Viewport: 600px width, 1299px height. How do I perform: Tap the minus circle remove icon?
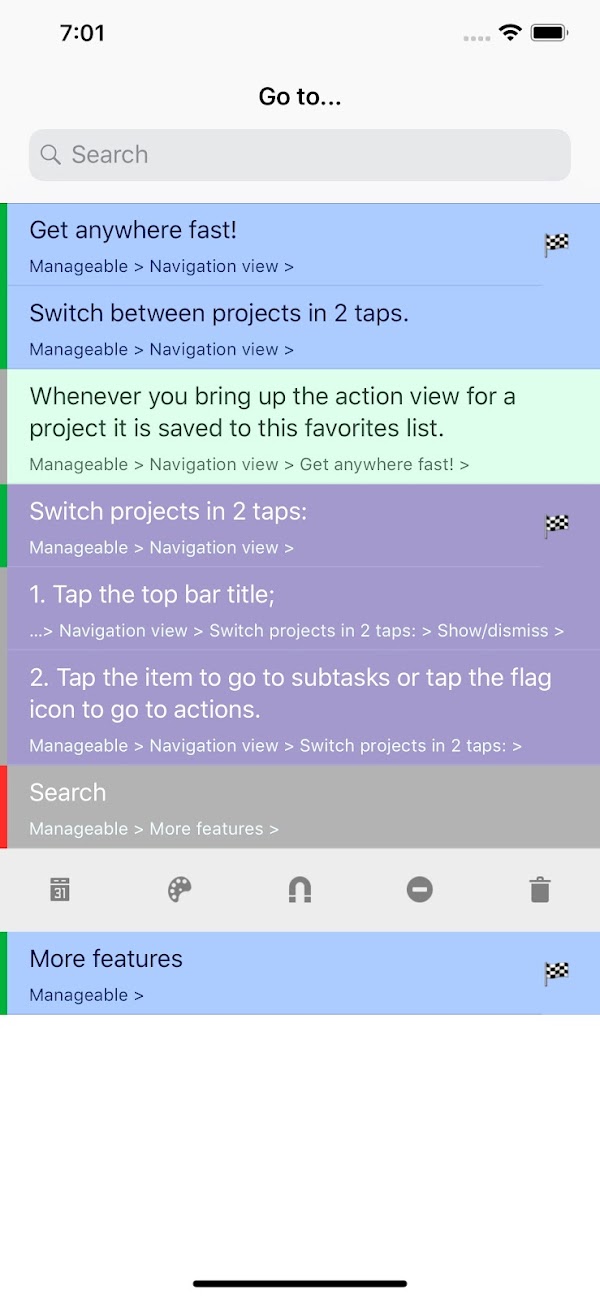[420, 889]
